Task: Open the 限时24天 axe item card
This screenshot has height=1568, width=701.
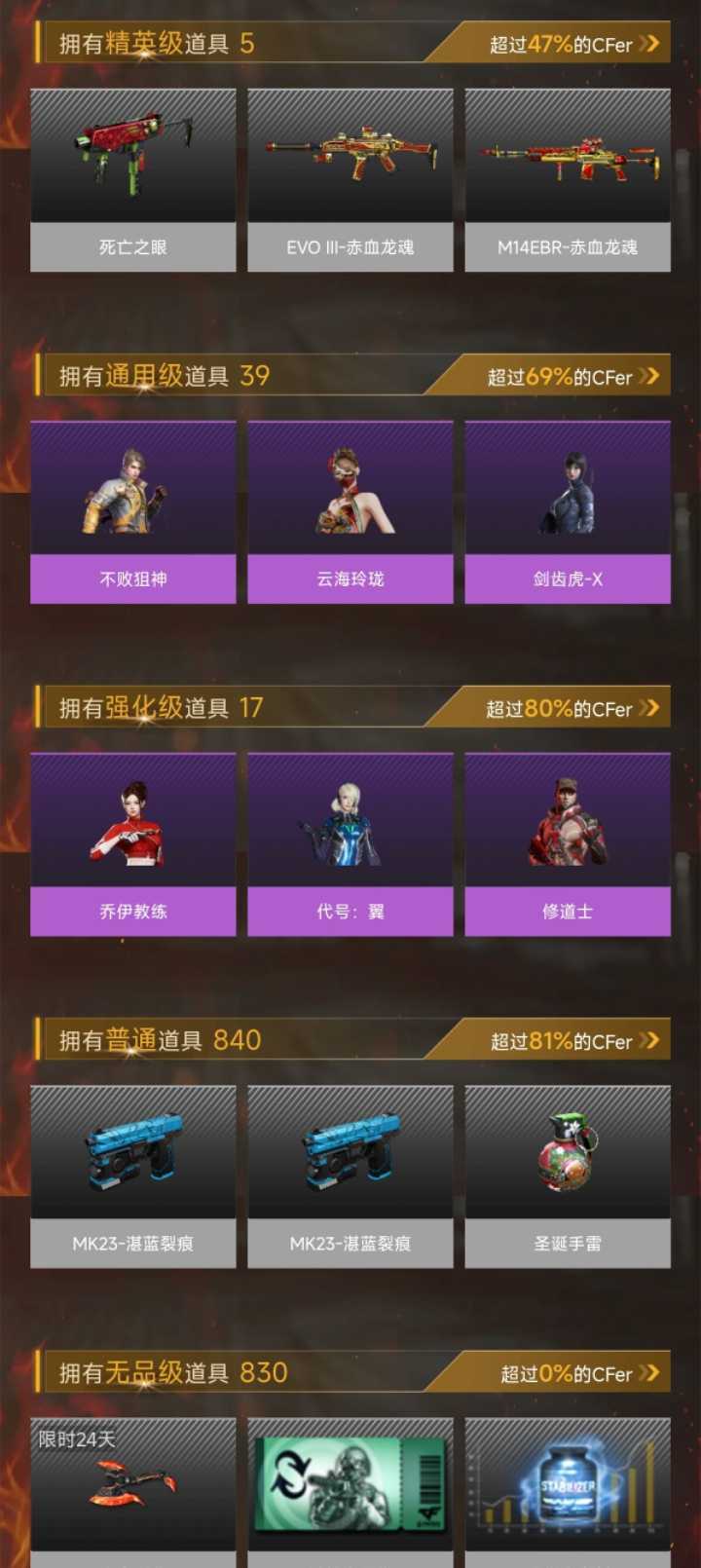Action: click(133, 1485)
